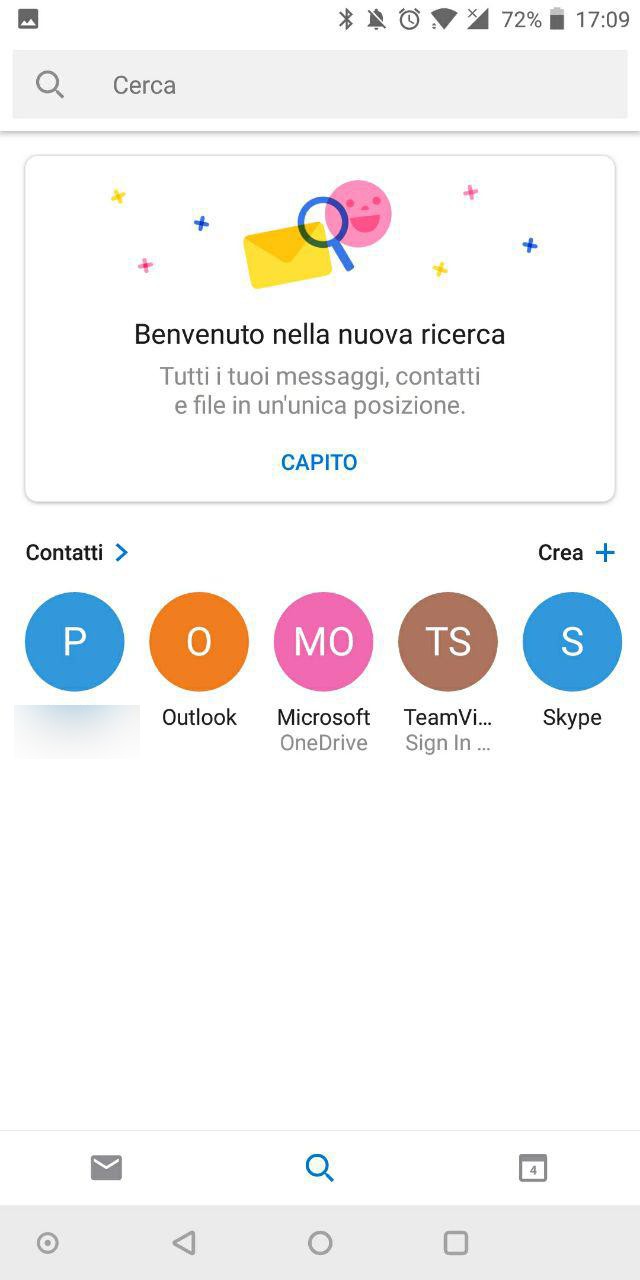This screenshot has width=640, height=1280.
Task: Open the contact with the P avatar
Action: click(x=75, y=642)
